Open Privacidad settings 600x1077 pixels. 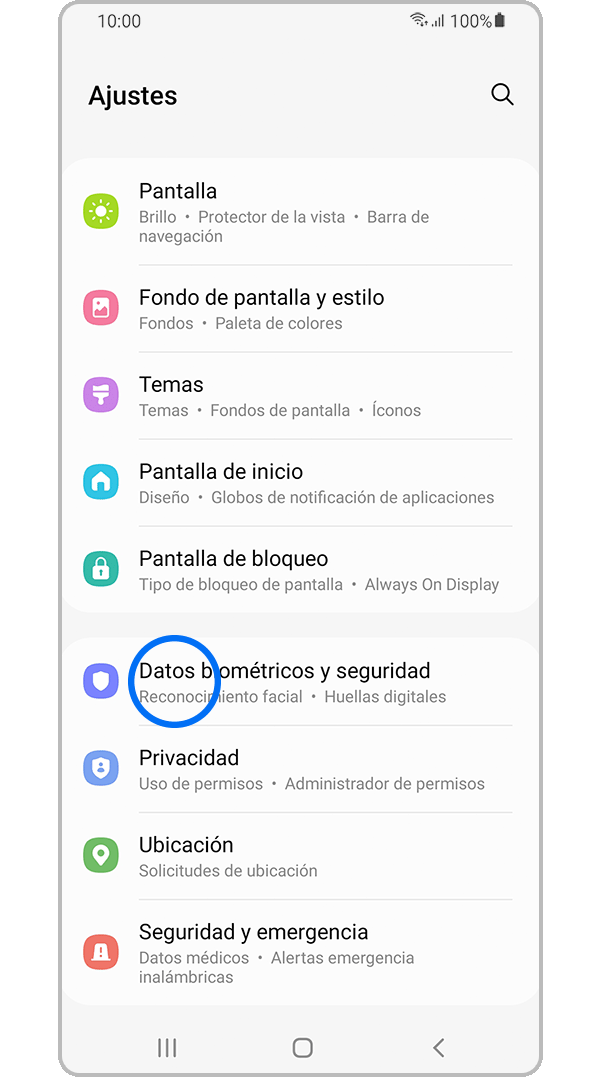[x=300, y=769]
